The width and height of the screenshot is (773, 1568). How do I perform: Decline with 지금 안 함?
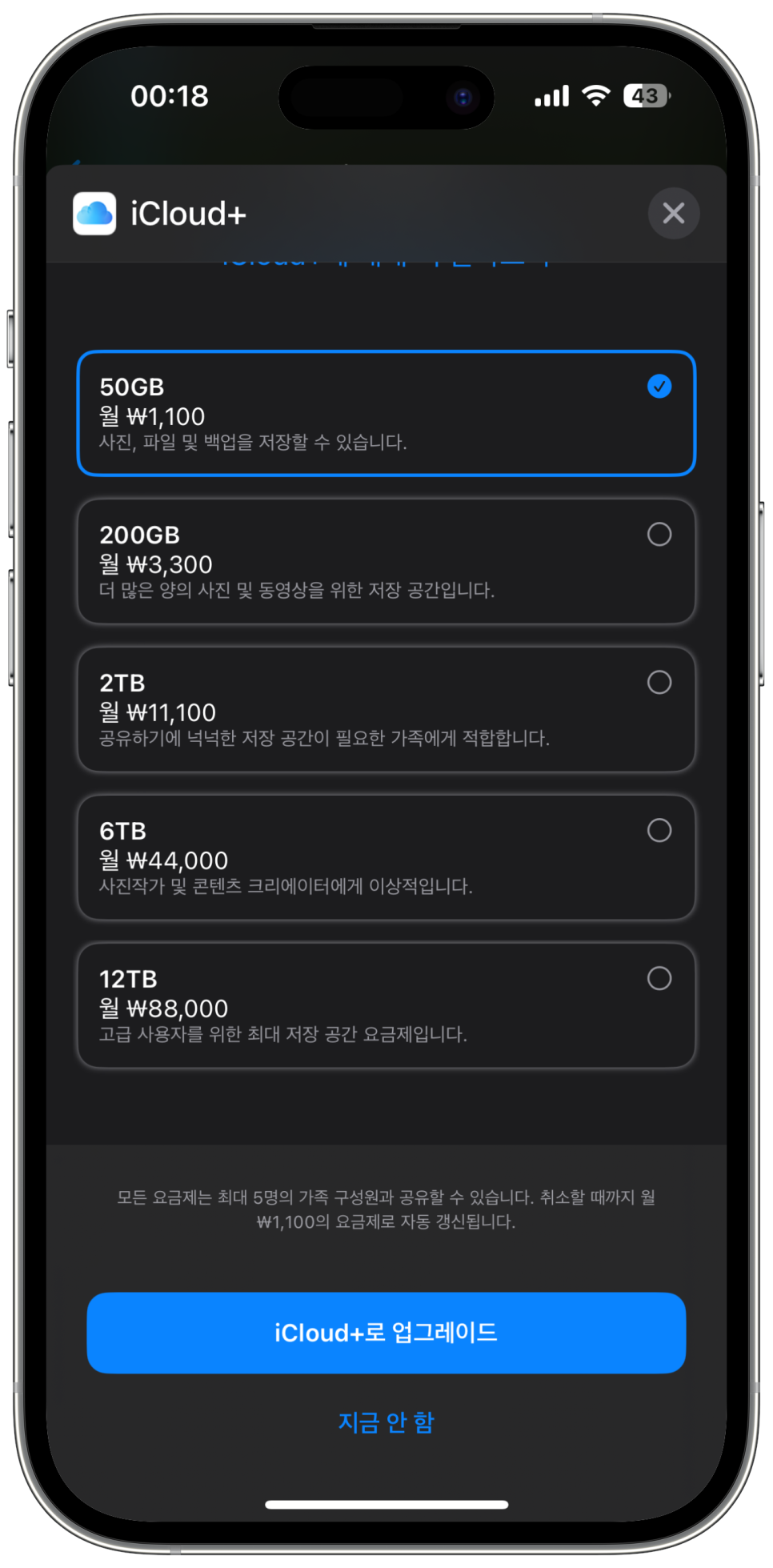point(386,1422)
